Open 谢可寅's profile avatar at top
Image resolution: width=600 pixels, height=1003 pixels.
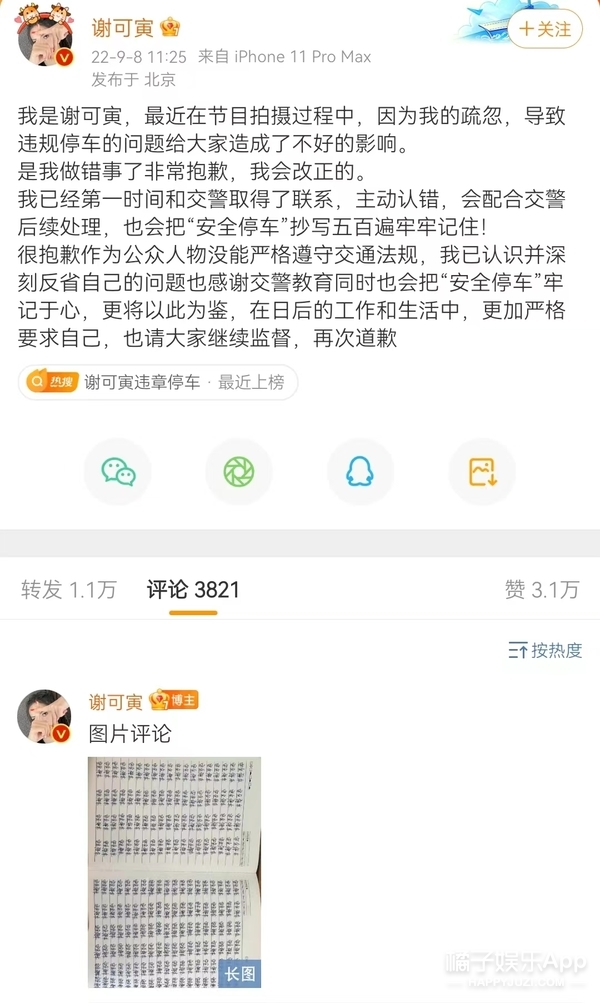click(46, 40)
